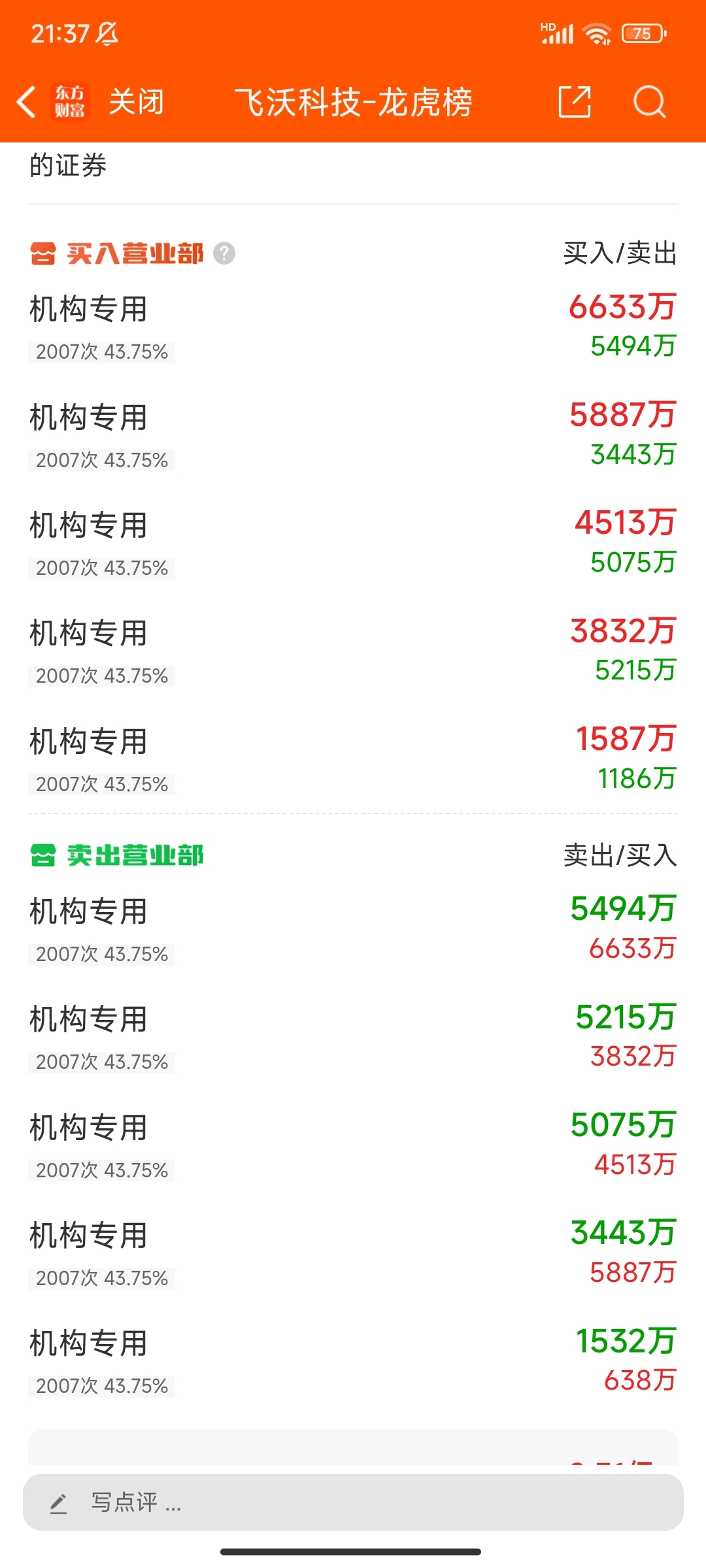Open the search icon
This screenshot has height=1568, width=706.
649,102
